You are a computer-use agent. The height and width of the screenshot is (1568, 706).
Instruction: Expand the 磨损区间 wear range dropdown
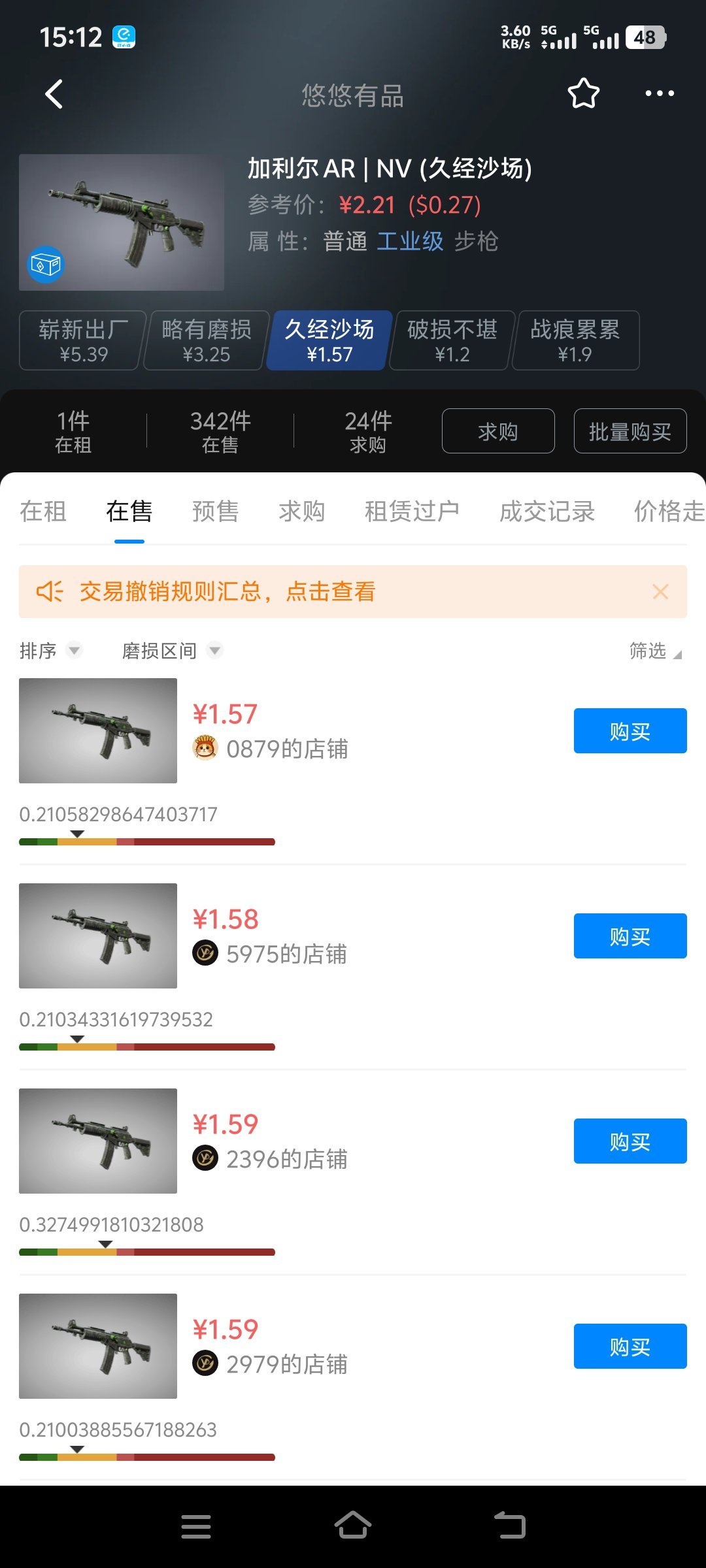(x=171, y=651)
